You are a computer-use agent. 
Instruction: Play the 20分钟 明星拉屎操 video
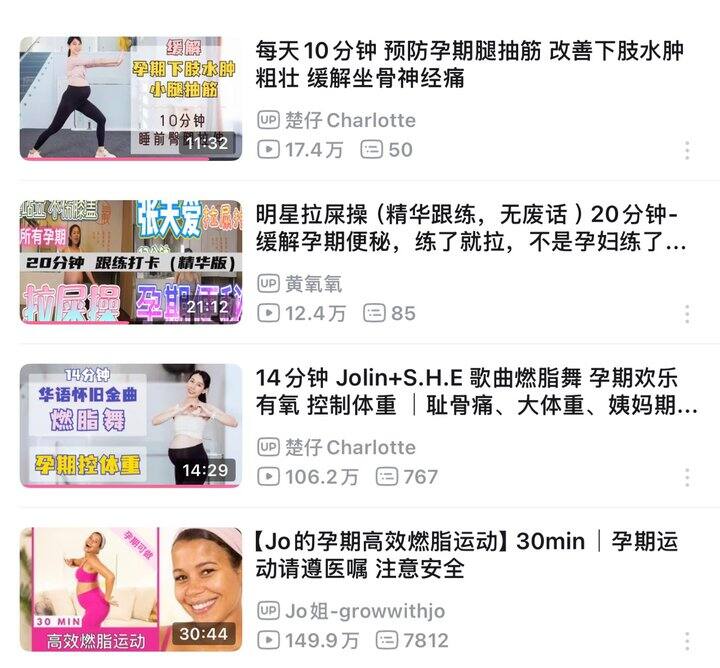click(130, 262)
